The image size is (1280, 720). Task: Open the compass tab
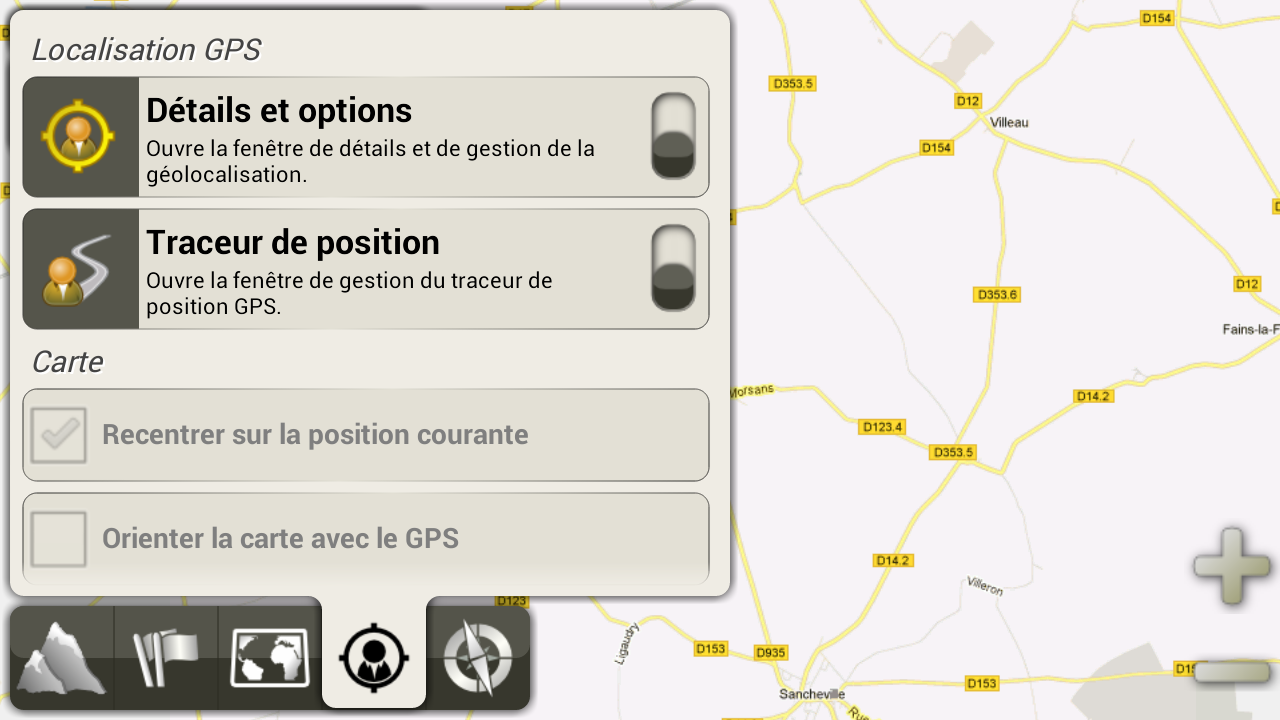(x=478, y=657)
